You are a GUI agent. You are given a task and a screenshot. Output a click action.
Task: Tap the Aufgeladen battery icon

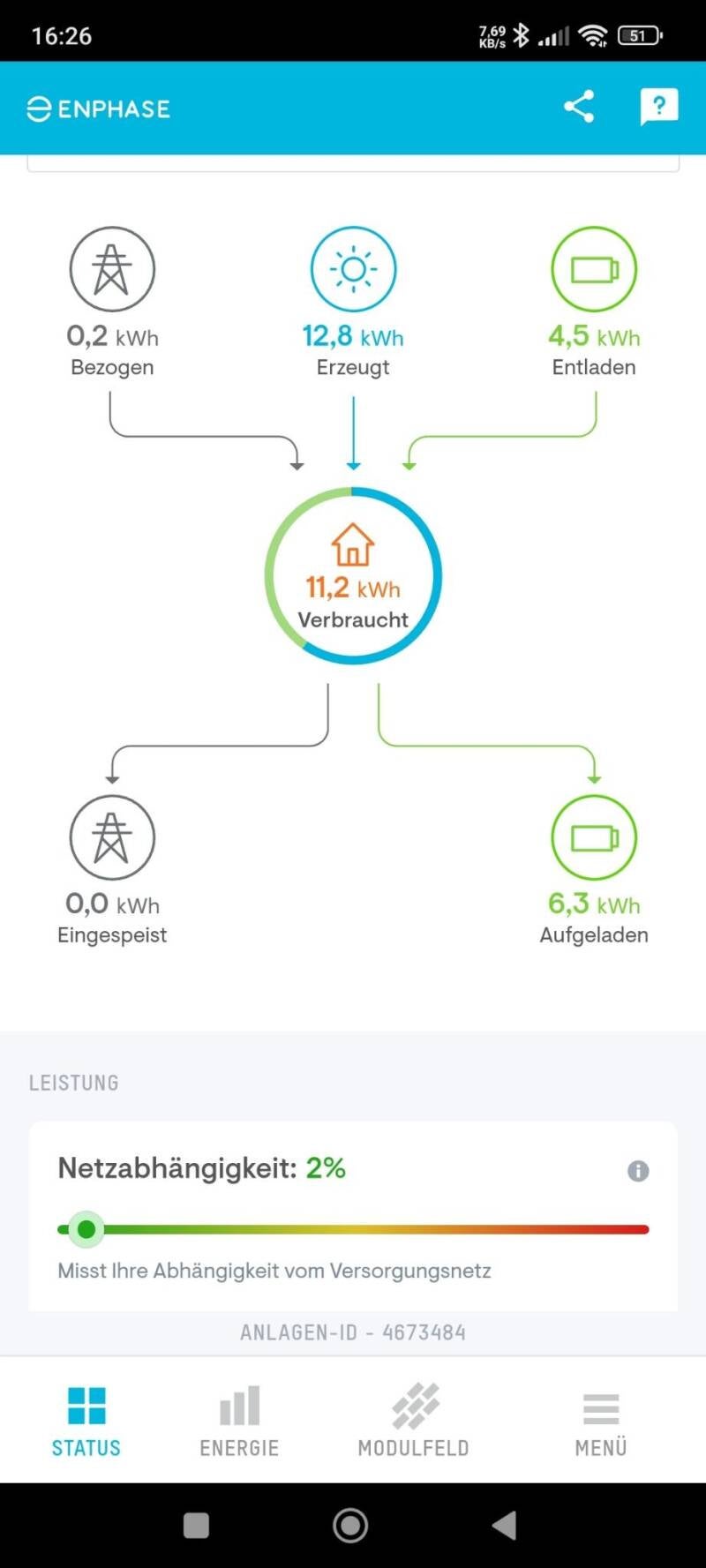click(594, 837)
